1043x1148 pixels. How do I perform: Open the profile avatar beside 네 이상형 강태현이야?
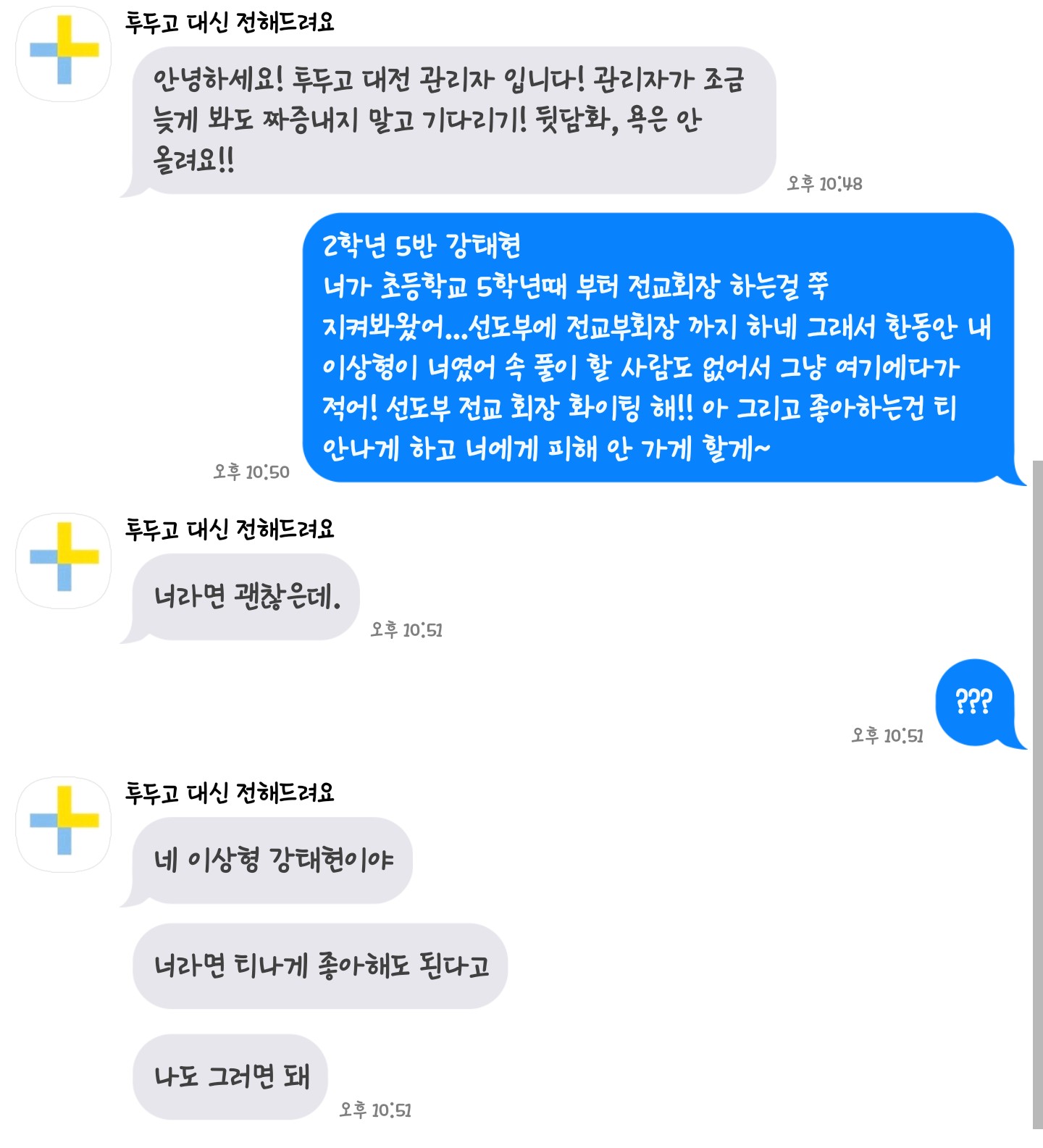[x=64, y=825]
